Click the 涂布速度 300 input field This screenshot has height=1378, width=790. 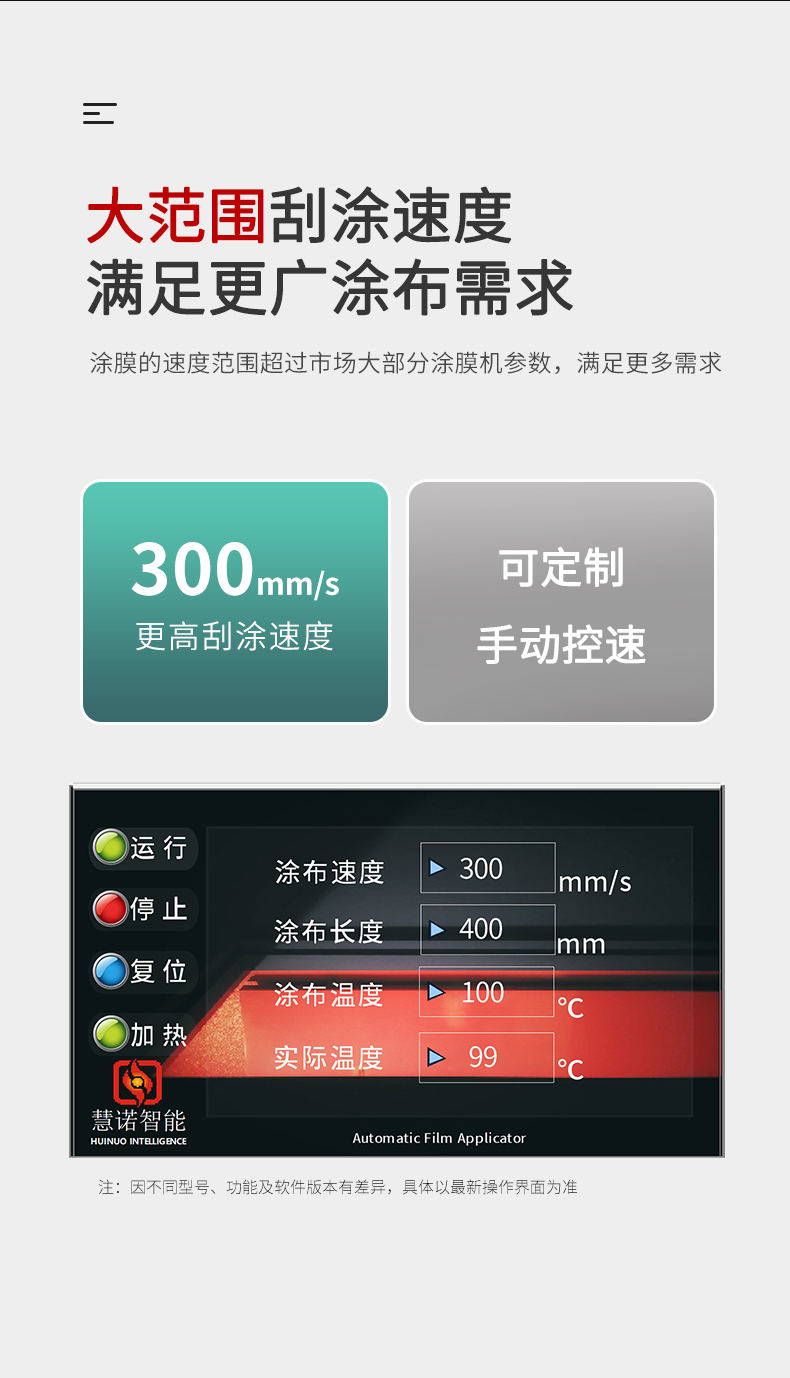click(488, 868)
